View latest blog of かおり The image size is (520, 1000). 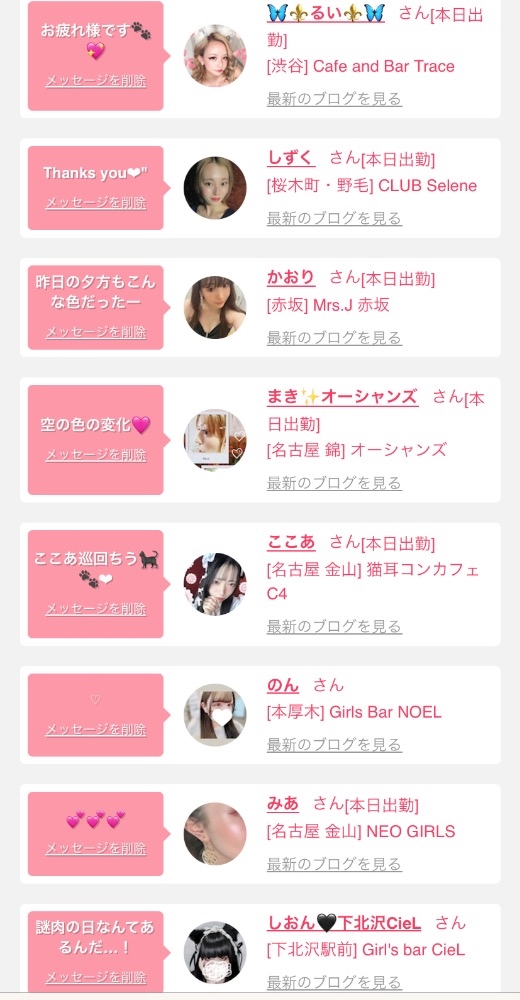pyautogui.click(x=334, y=337)
